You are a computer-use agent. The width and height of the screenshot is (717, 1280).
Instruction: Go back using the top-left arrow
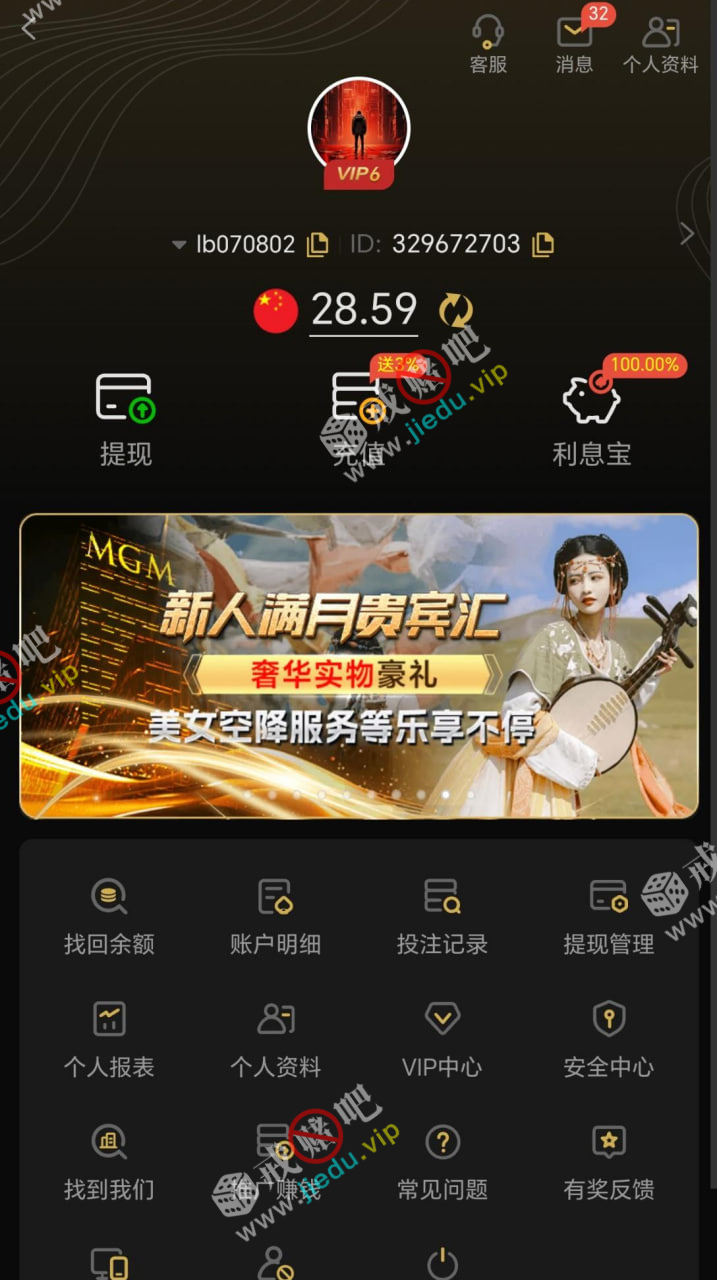click(x=28, y=27)
